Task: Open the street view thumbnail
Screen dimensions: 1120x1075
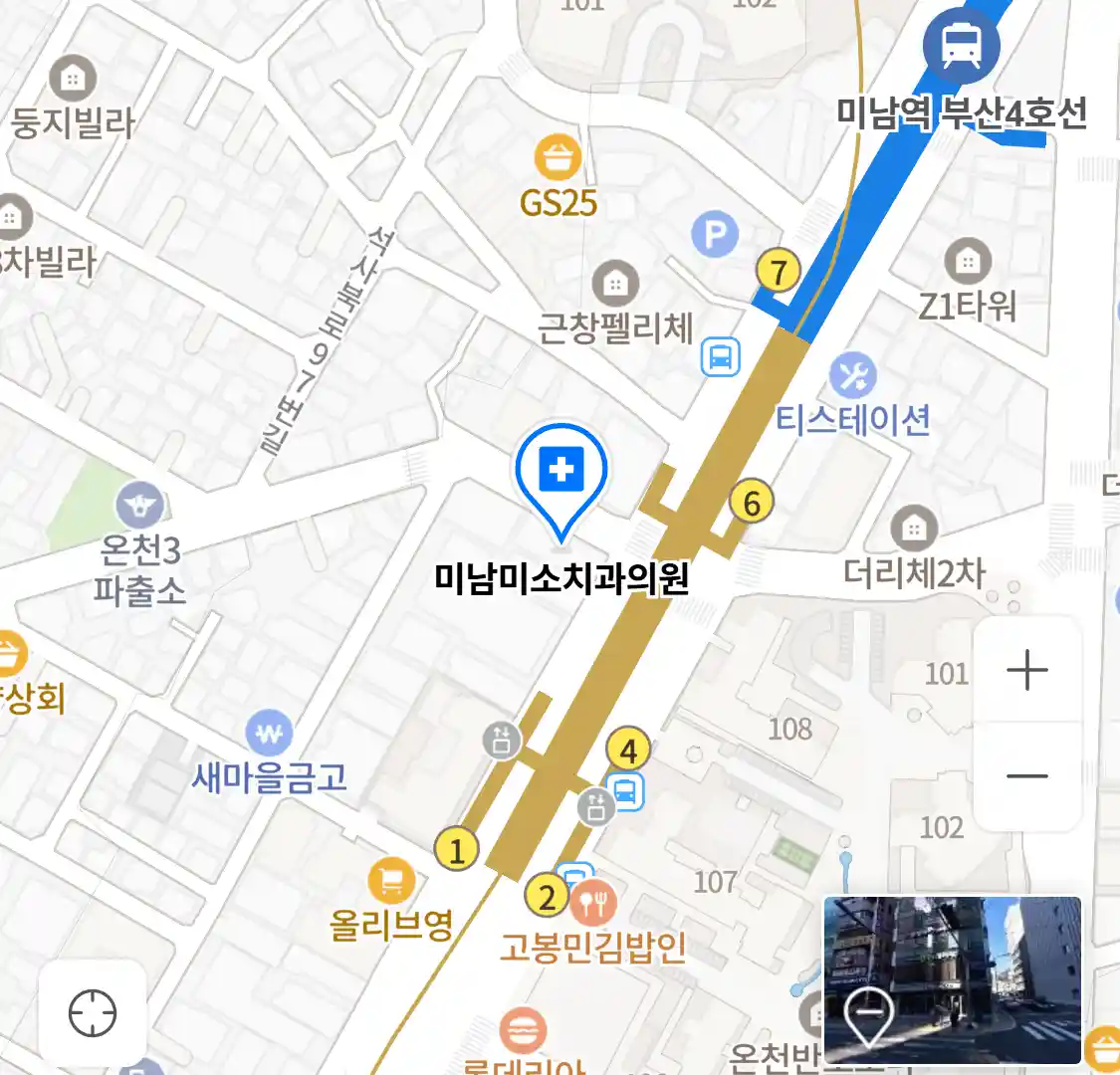Action: [952, 979]
